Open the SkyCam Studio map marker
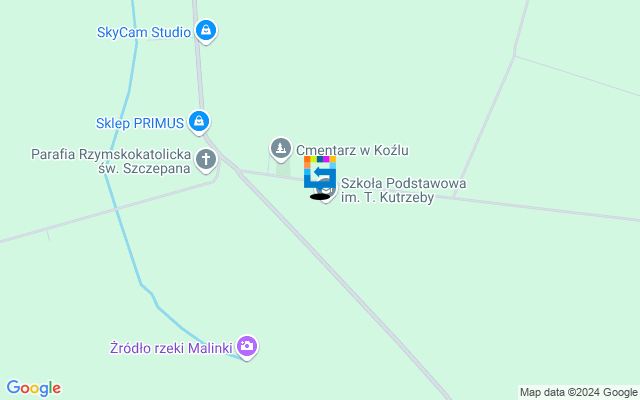Image resolution: width=640 pixels, height=400 pixels. (x=205, y=31)
